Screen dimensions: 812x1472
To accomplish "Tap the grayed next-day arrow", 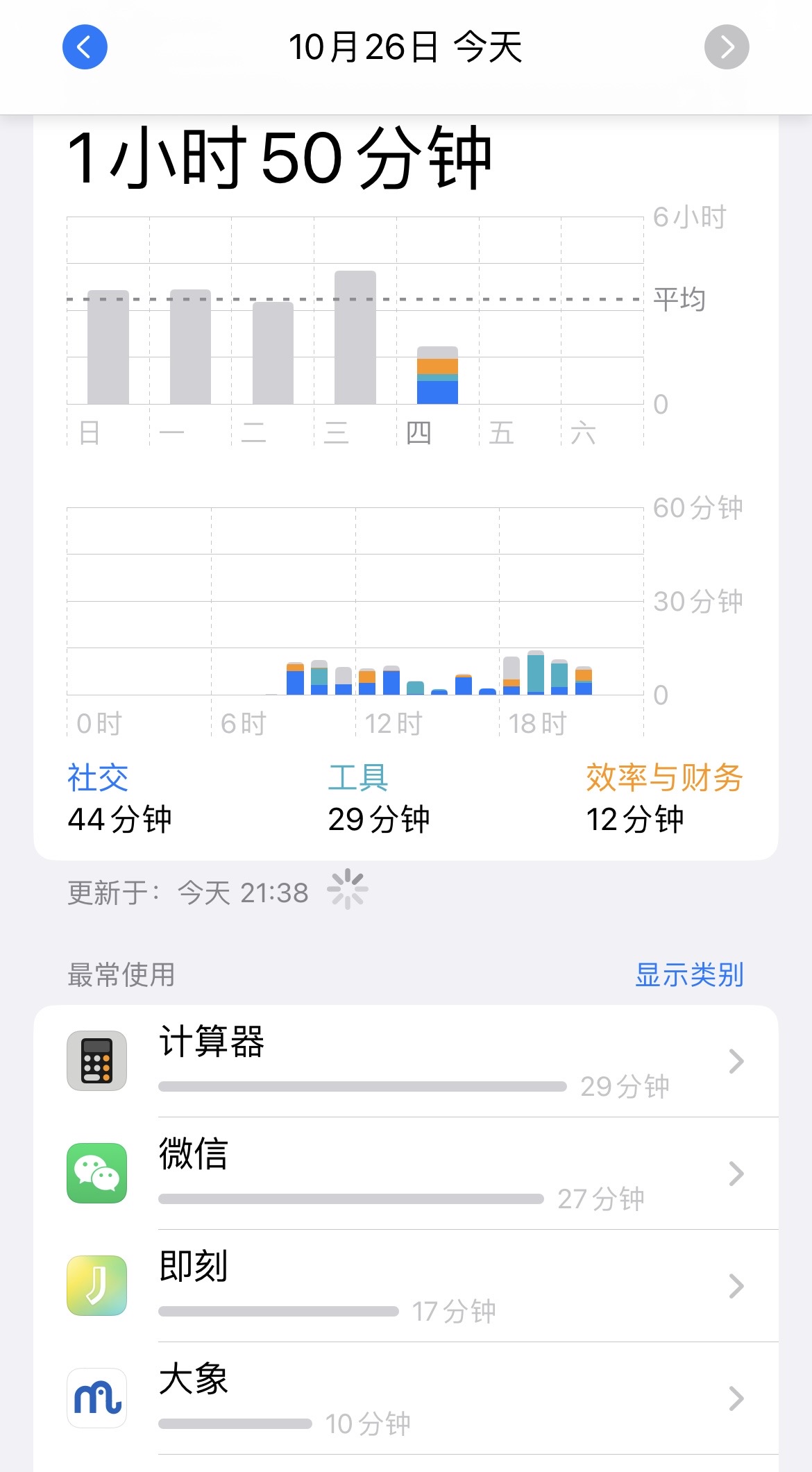I will coord(726,47).
